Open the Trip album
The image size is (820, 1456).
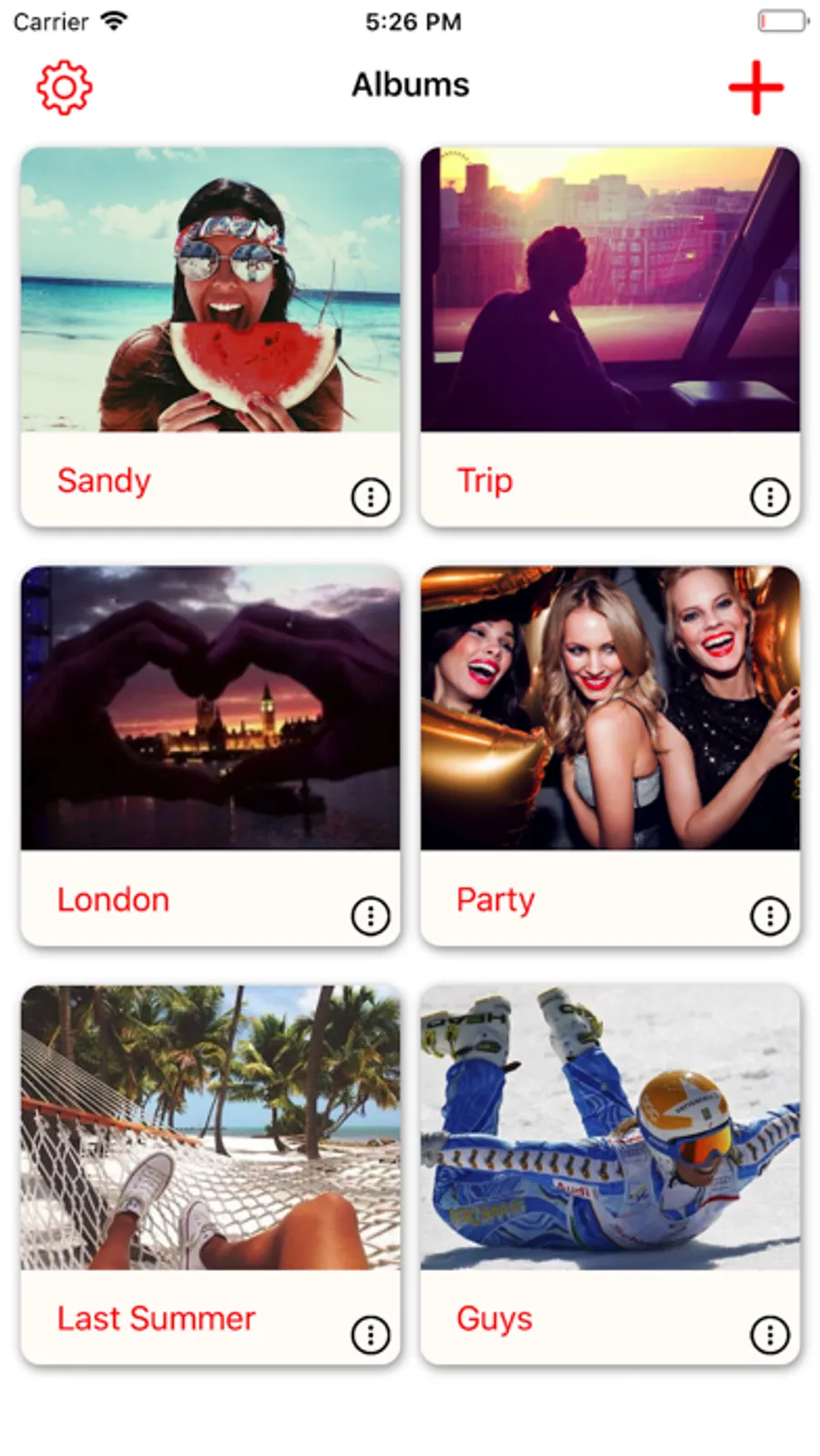610,290
